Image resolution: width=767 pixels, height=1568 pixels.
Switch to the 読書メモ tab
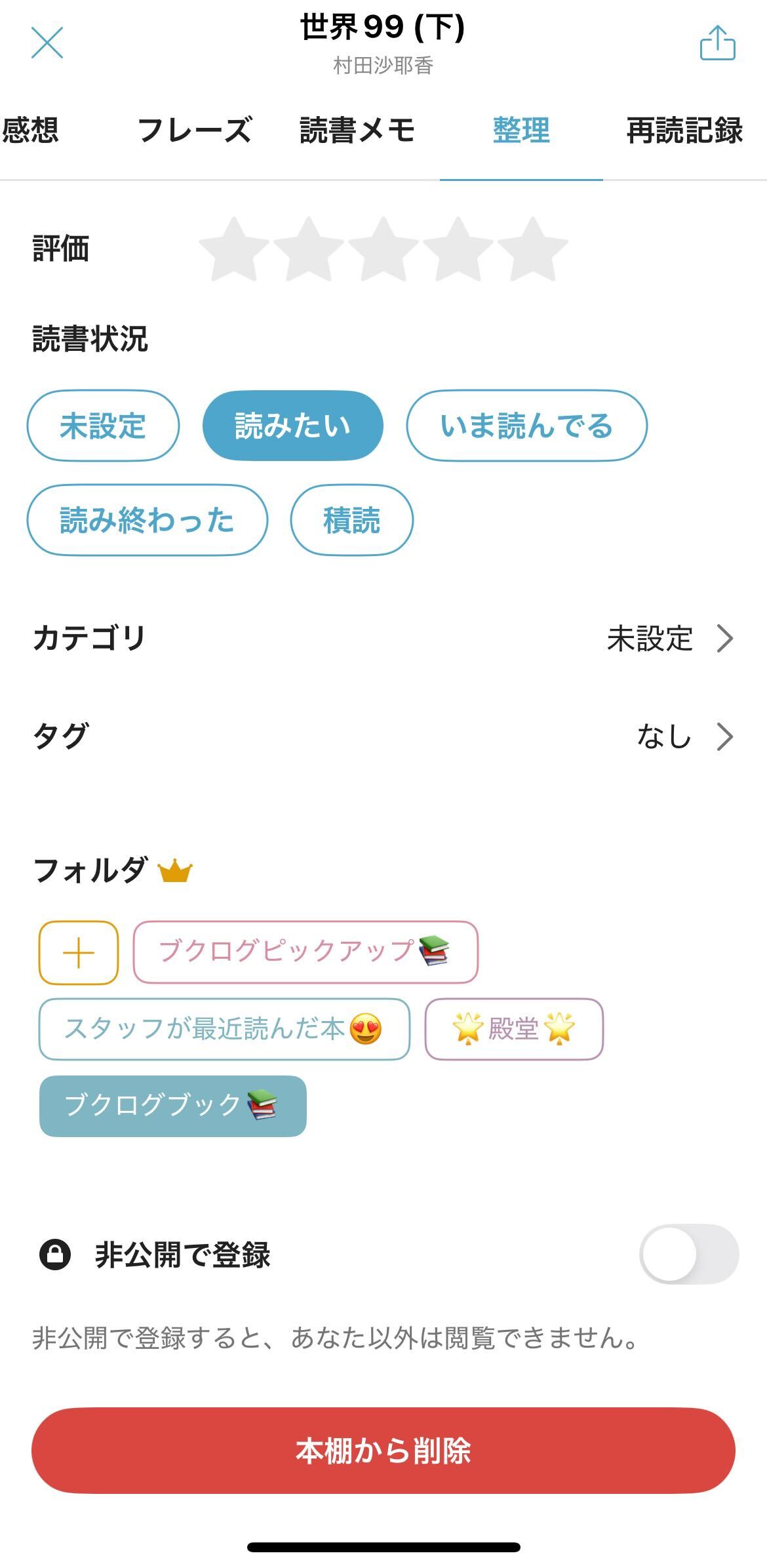click(357, 130)
